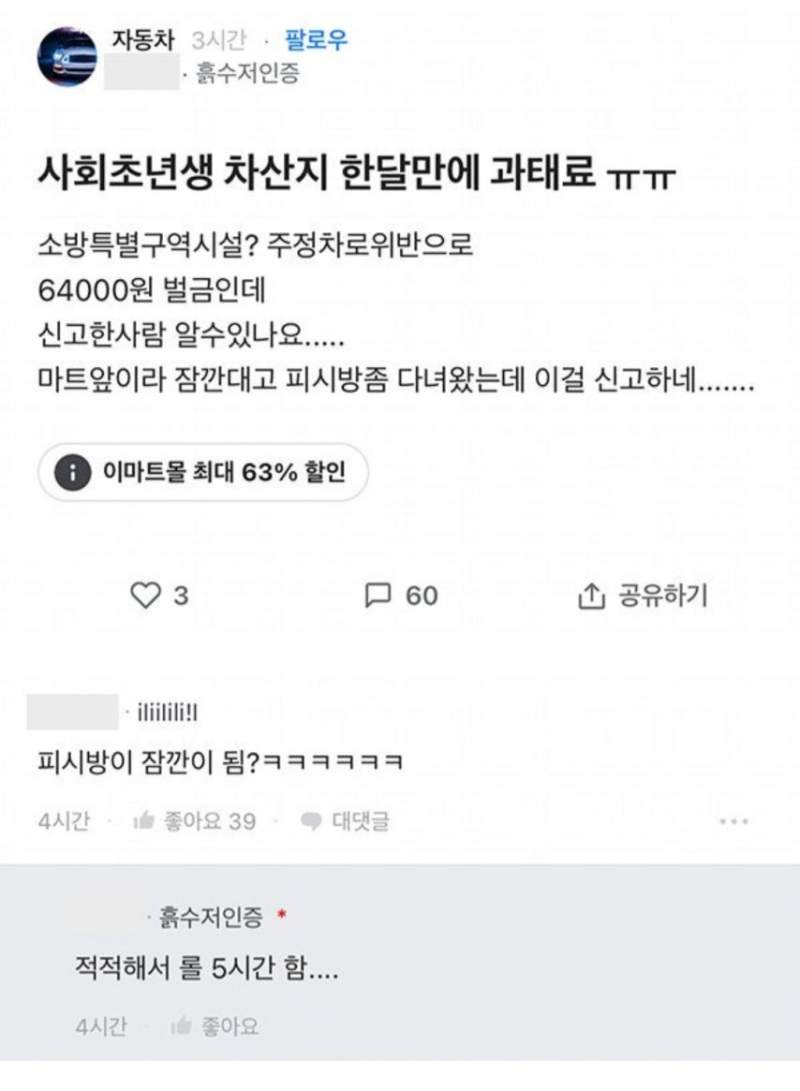Open the comments via the speech bubble icon
This screenshot has width=800, height=1091.
pyautogui.click(x=378, y=596)
